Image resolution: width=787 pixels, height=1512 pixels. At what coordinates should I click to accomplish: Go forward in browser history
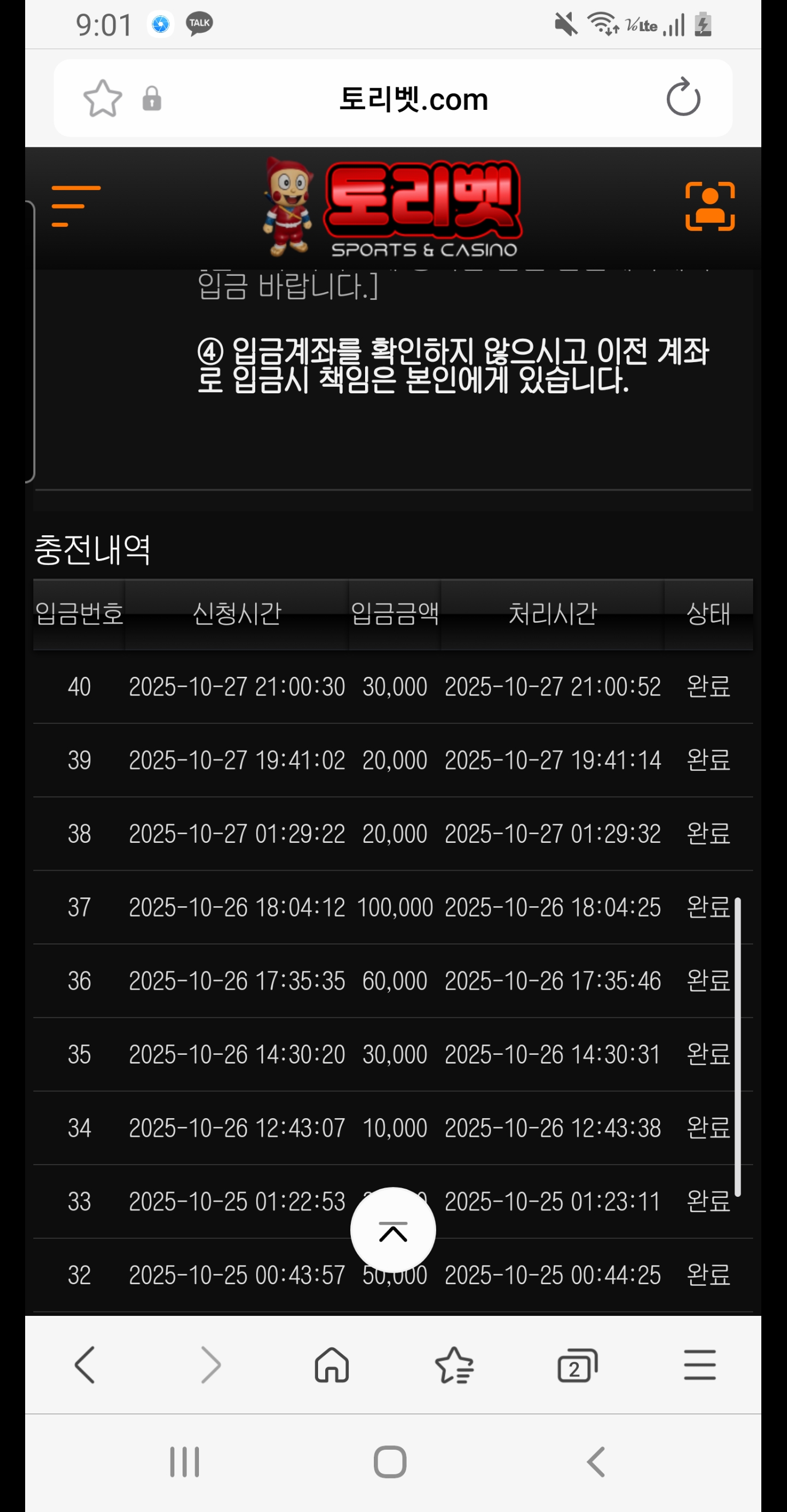pyautogui.click(x=210, y=1364)
